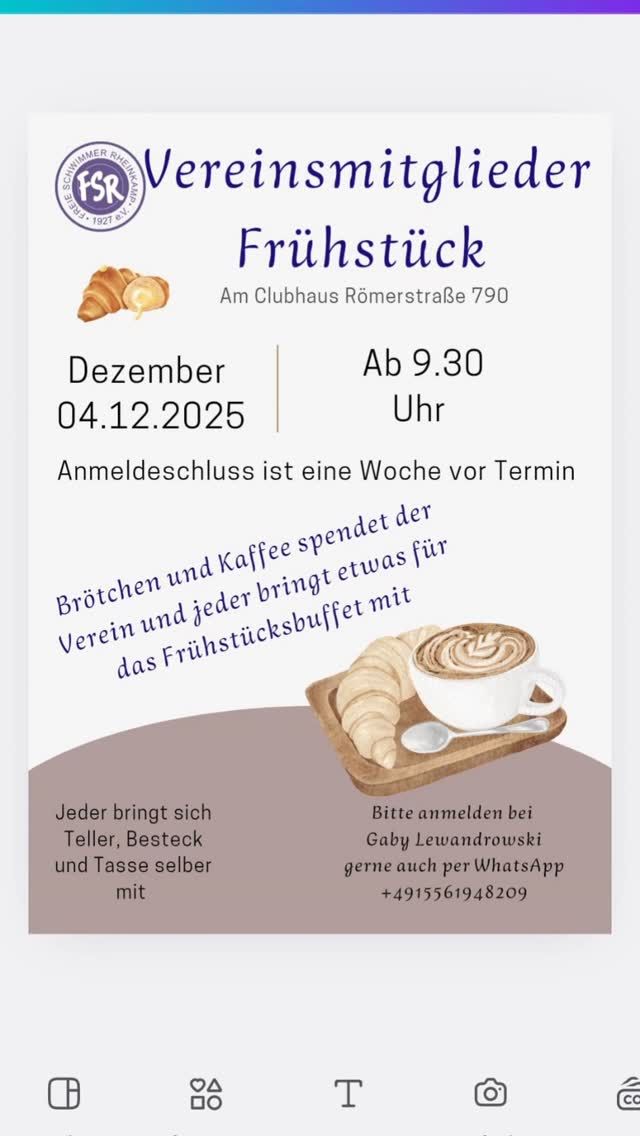Image resolution: width=640 pixels, height=1136 pixels.
Task: Open the elements shapes tool
Action: tap(206, 1093)
